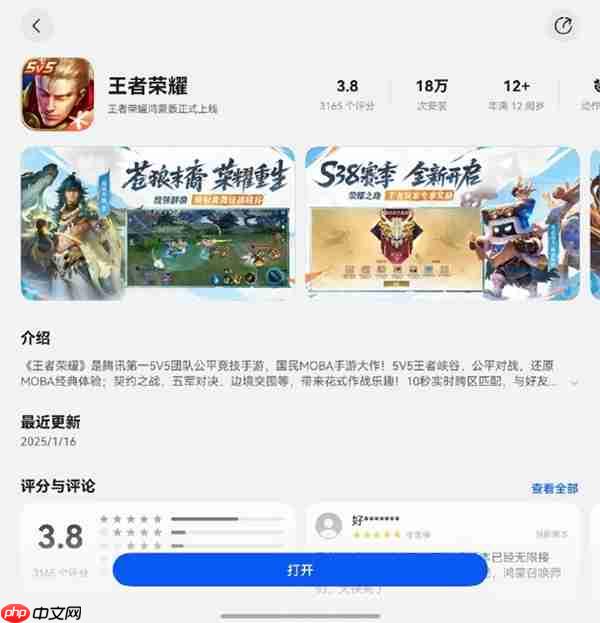Image resolution: width=600 pixels, height=623 pixels.
Task: Open 查看全部 reviews link
Action: 554,488
